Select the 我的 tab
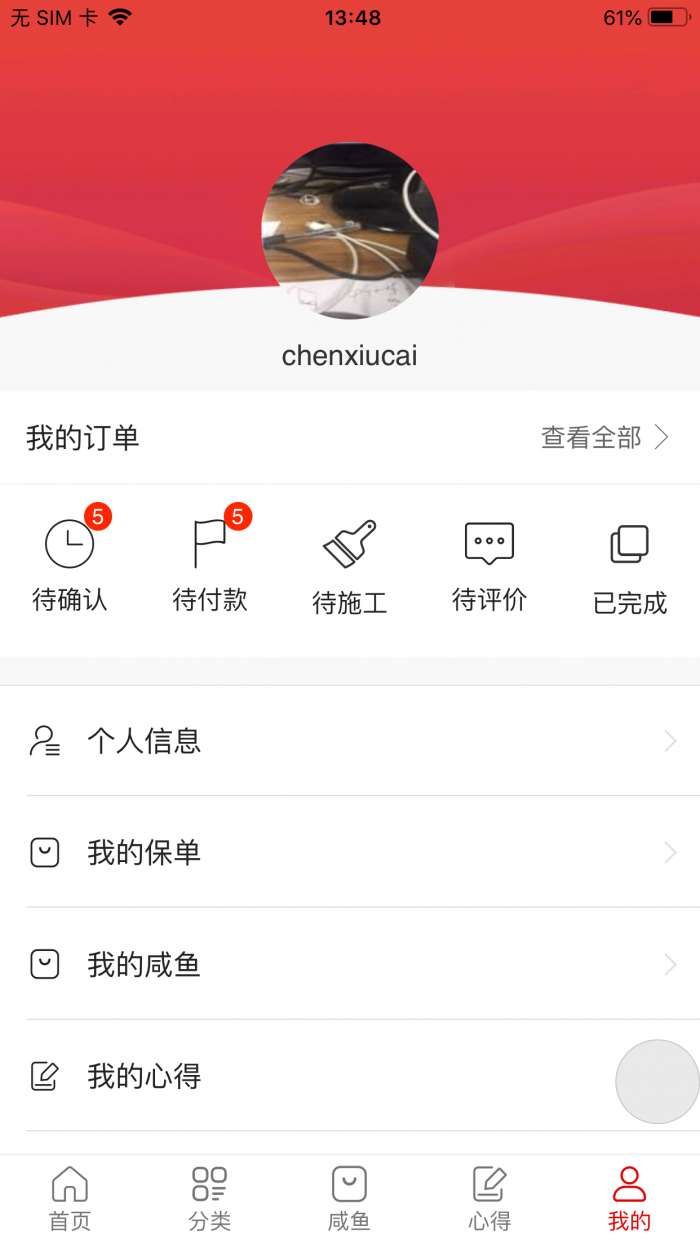700x1244 pixels. pyautogui.click(x=629, y=1198)
